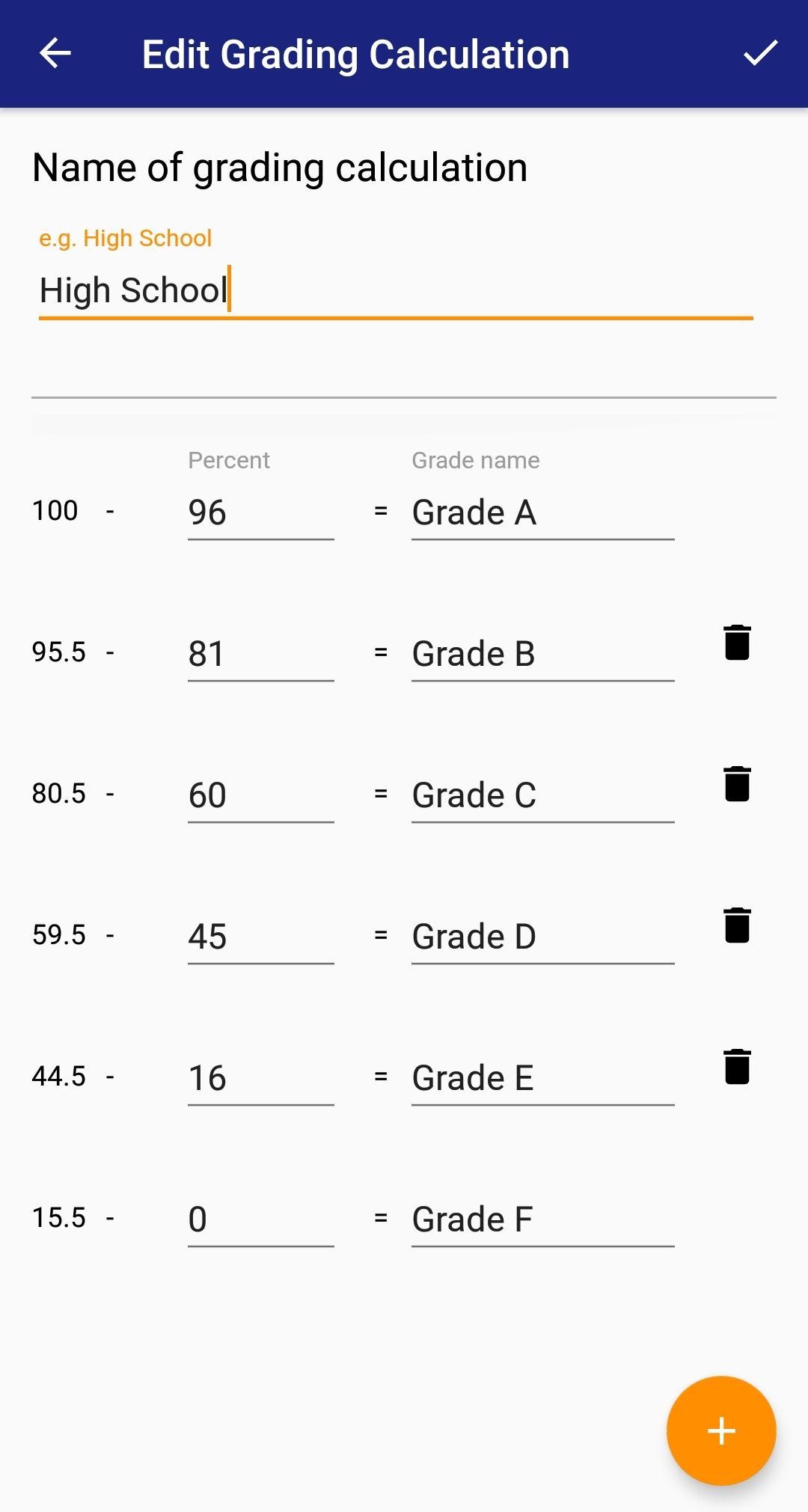808x1512 pixels.
Task: Delete the Grade D row
Action: point(737,925)
